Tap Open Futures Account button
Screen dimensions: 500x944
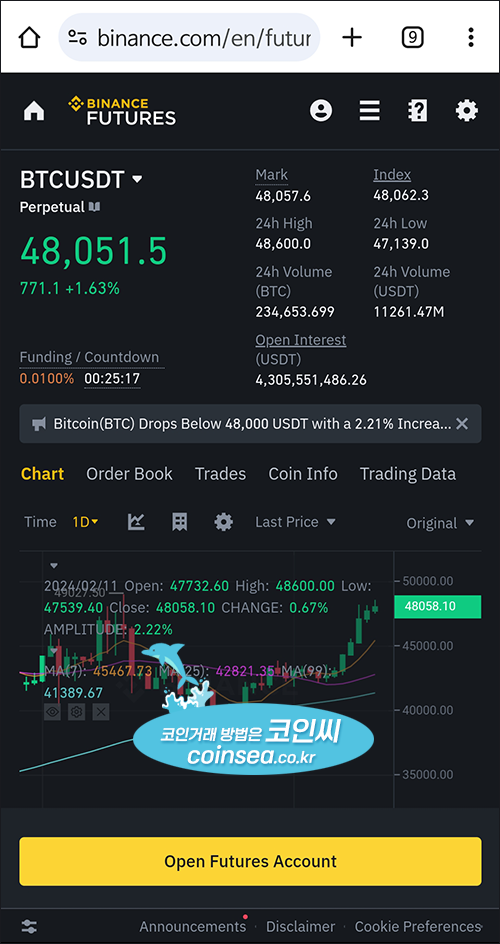click(250, 861)
